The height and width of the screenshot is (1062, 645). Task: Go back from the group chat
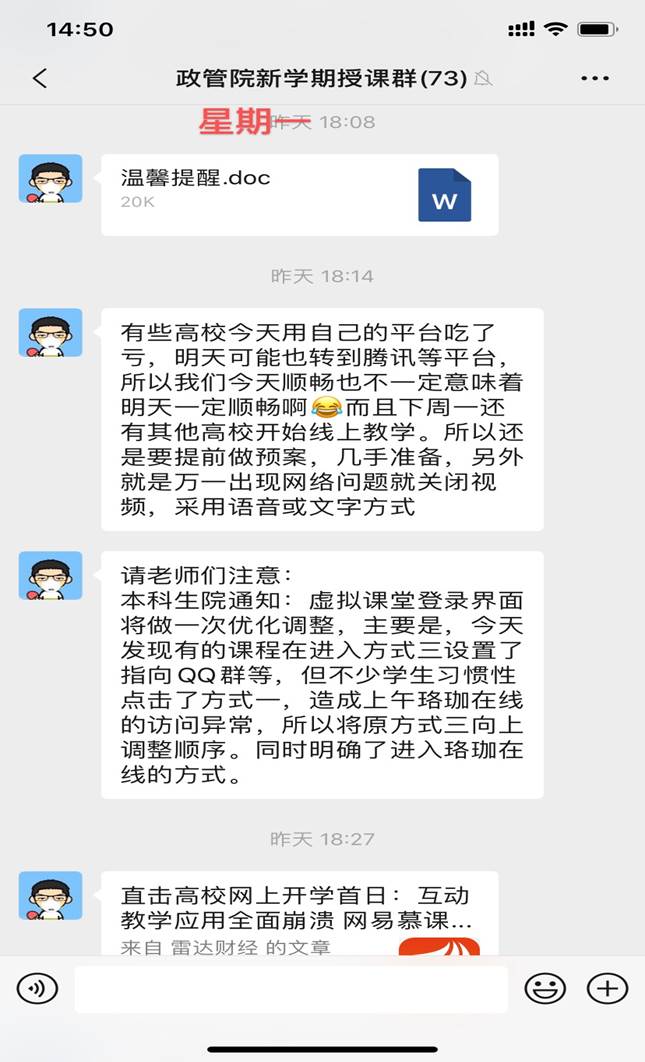(x=40, y=79)
